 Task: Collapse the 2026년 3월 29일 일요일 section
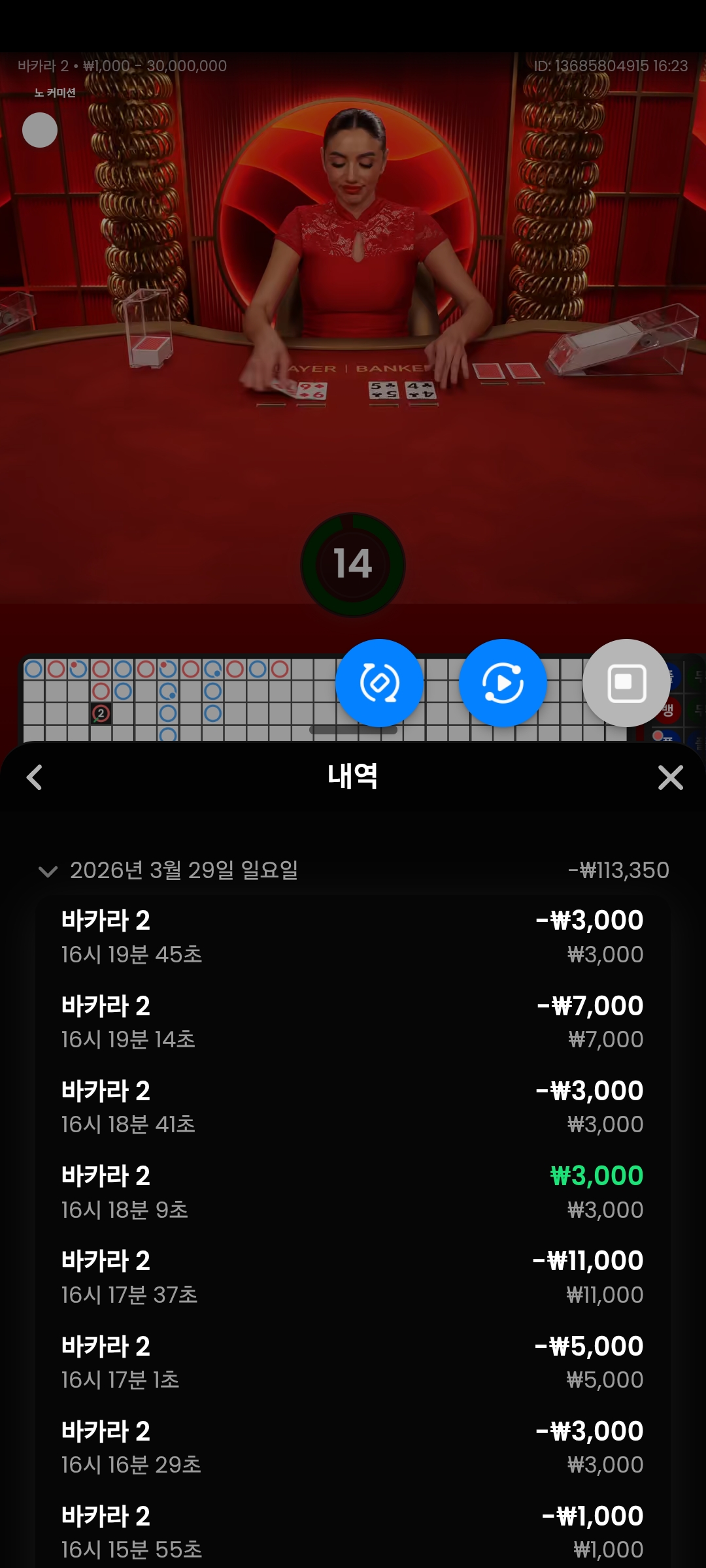point(48,871)
